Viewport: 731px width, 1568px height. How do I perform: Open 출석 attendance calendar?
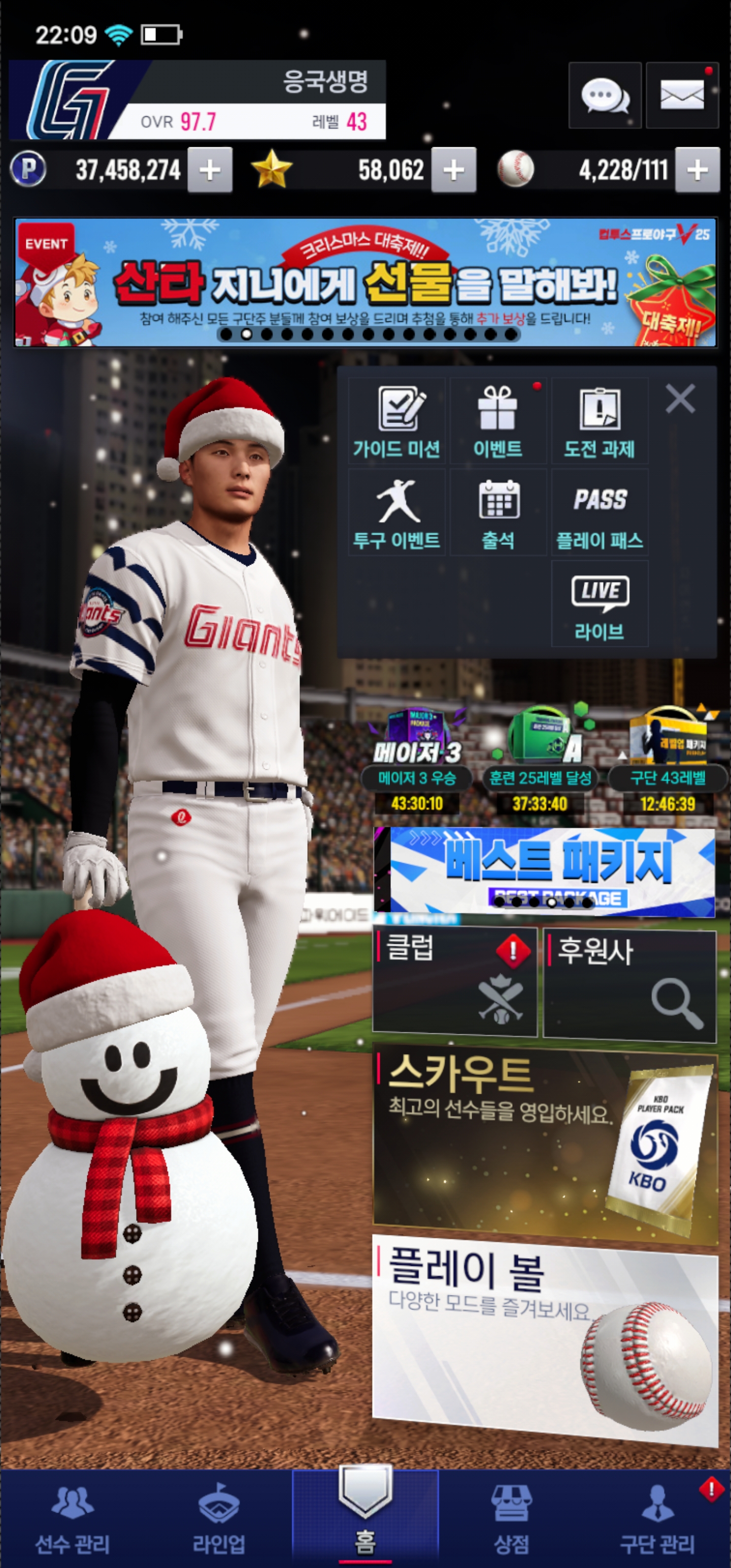[498, 512]
